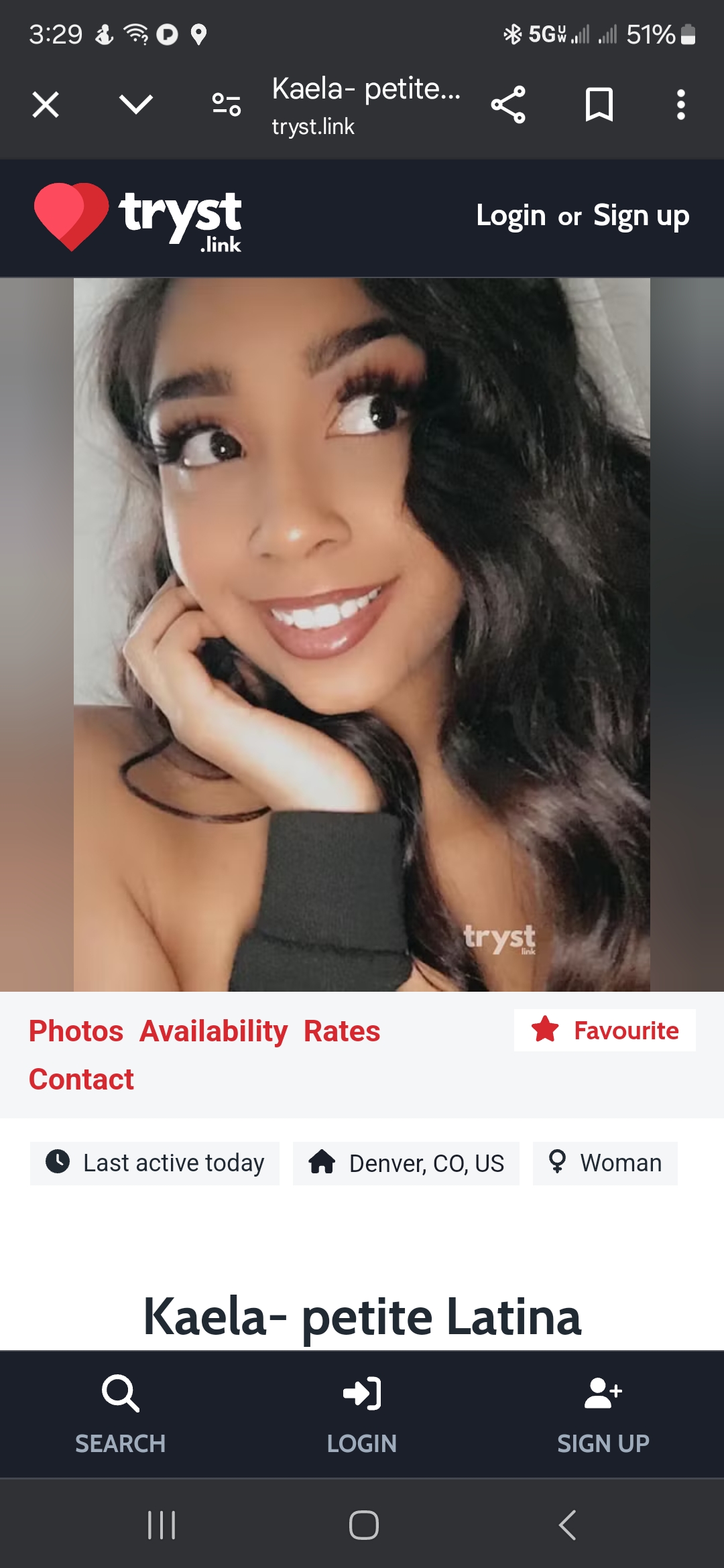Jump to the Rates section

342,1031
